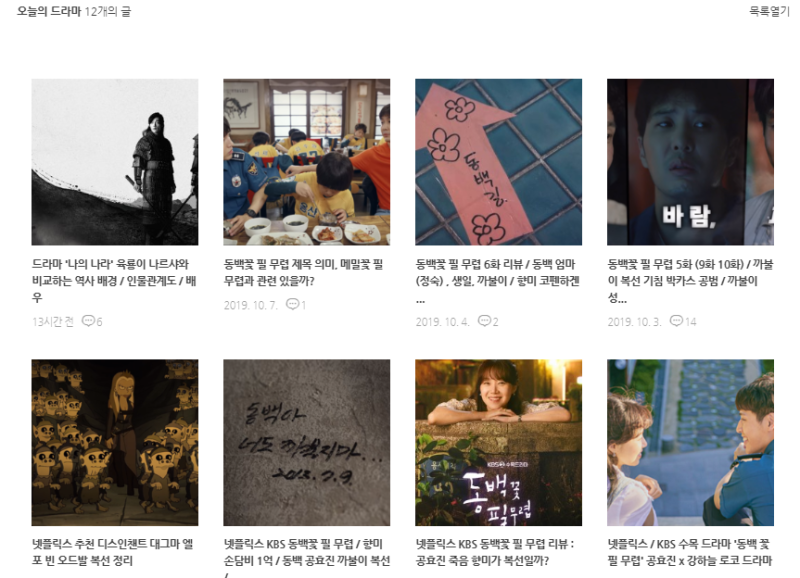800x578 pixels.
Task: Open the 오늘의 드라마 category link
Action: 48,11
